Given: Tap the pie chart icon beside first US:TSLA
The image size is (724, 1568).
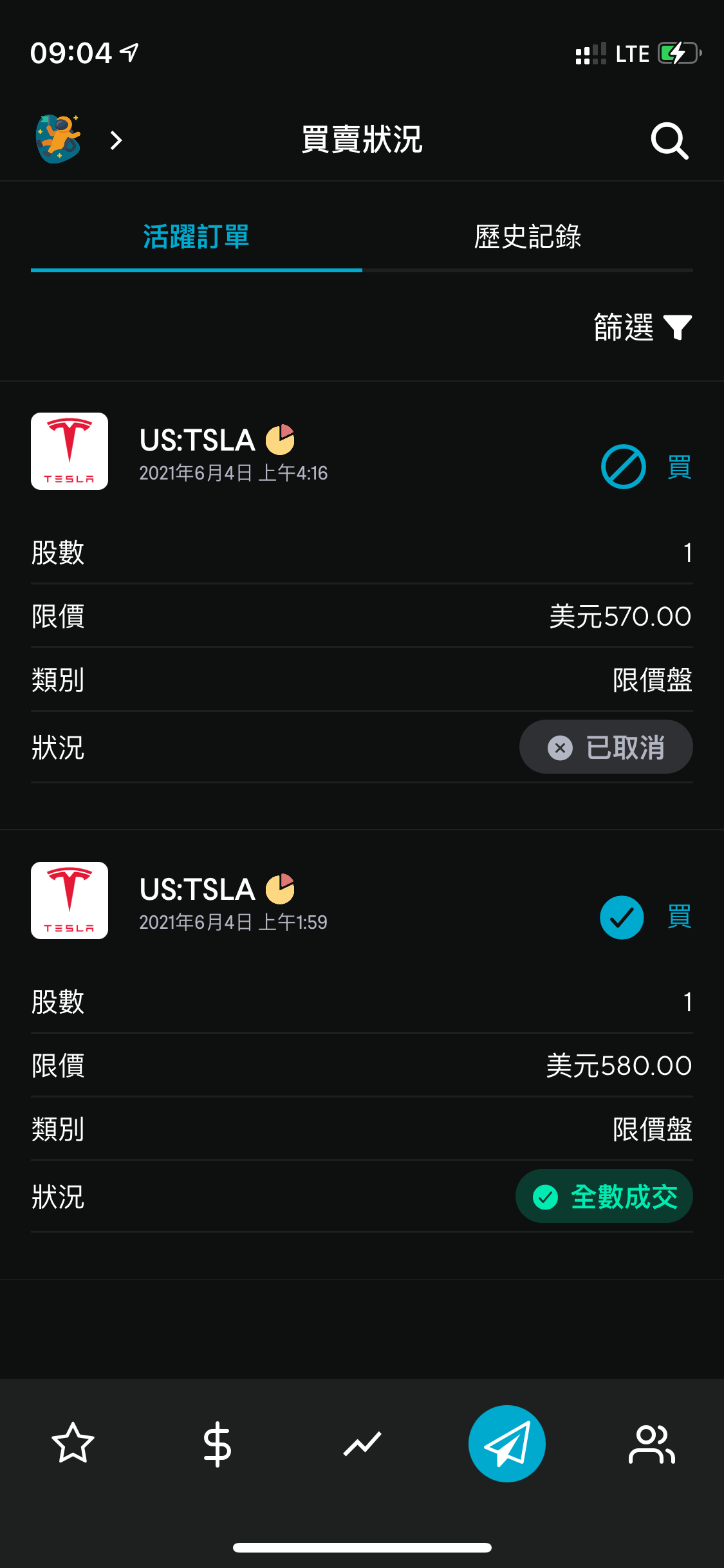Looking at the screenshot, I should (x=281, y=440).
